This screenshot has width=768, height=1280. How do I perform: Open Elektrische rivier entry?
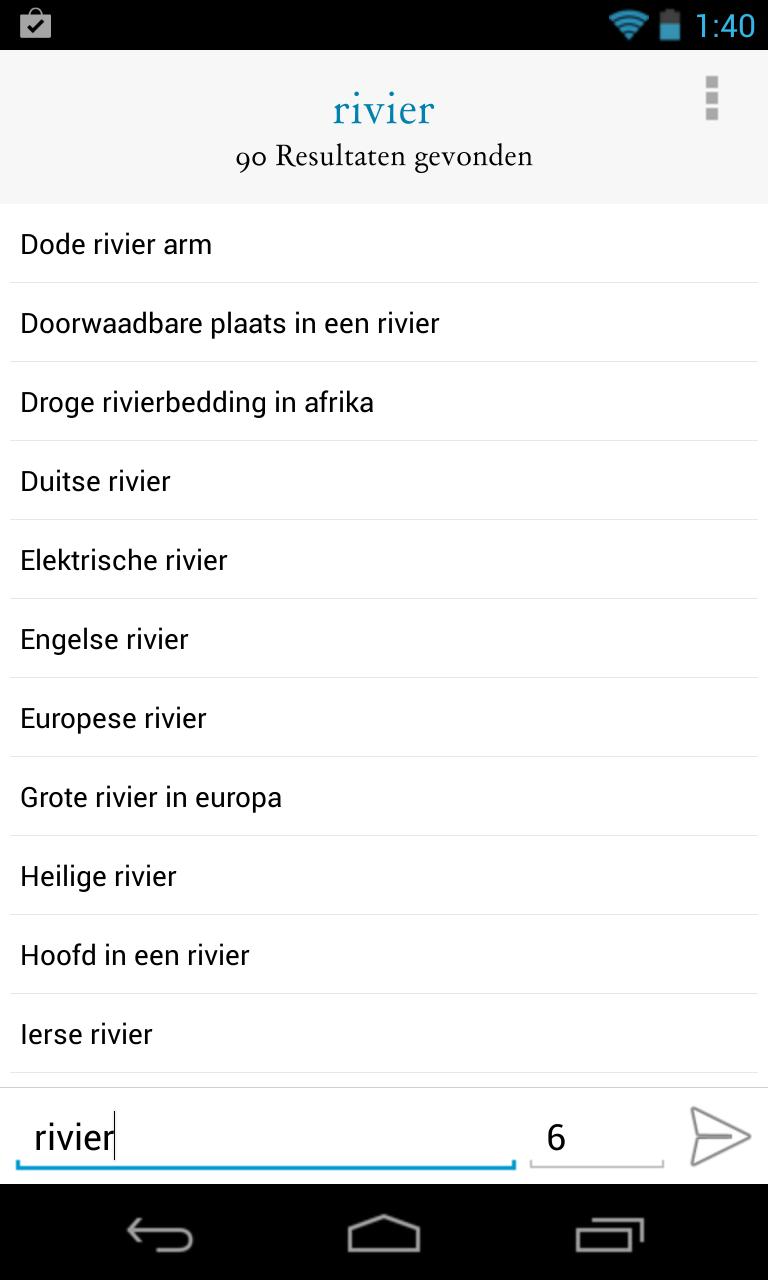point(384,560)
